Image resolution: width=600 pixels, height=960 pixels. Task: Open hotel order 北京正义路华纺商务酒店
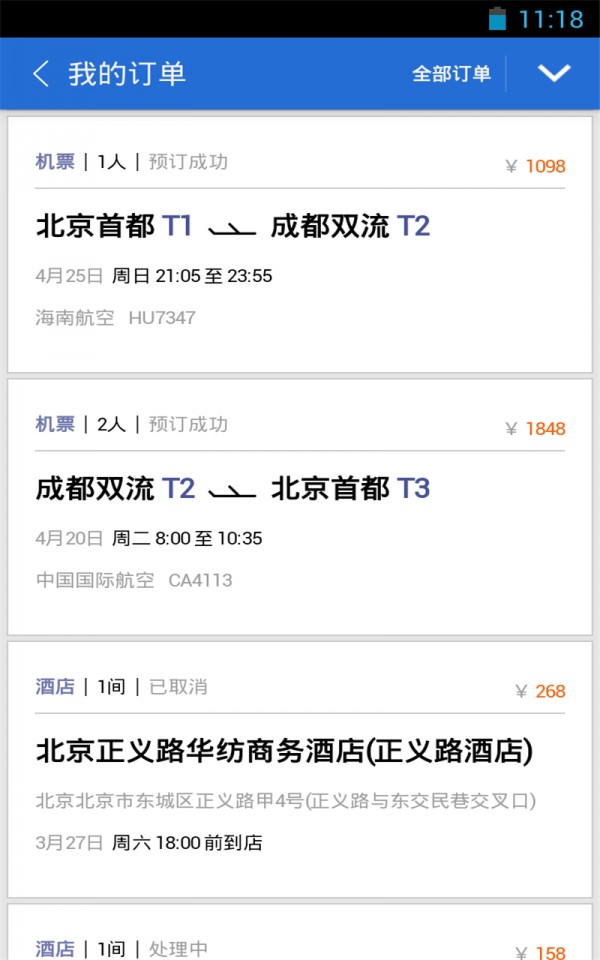pyautogui.click(x=300, y=769)
